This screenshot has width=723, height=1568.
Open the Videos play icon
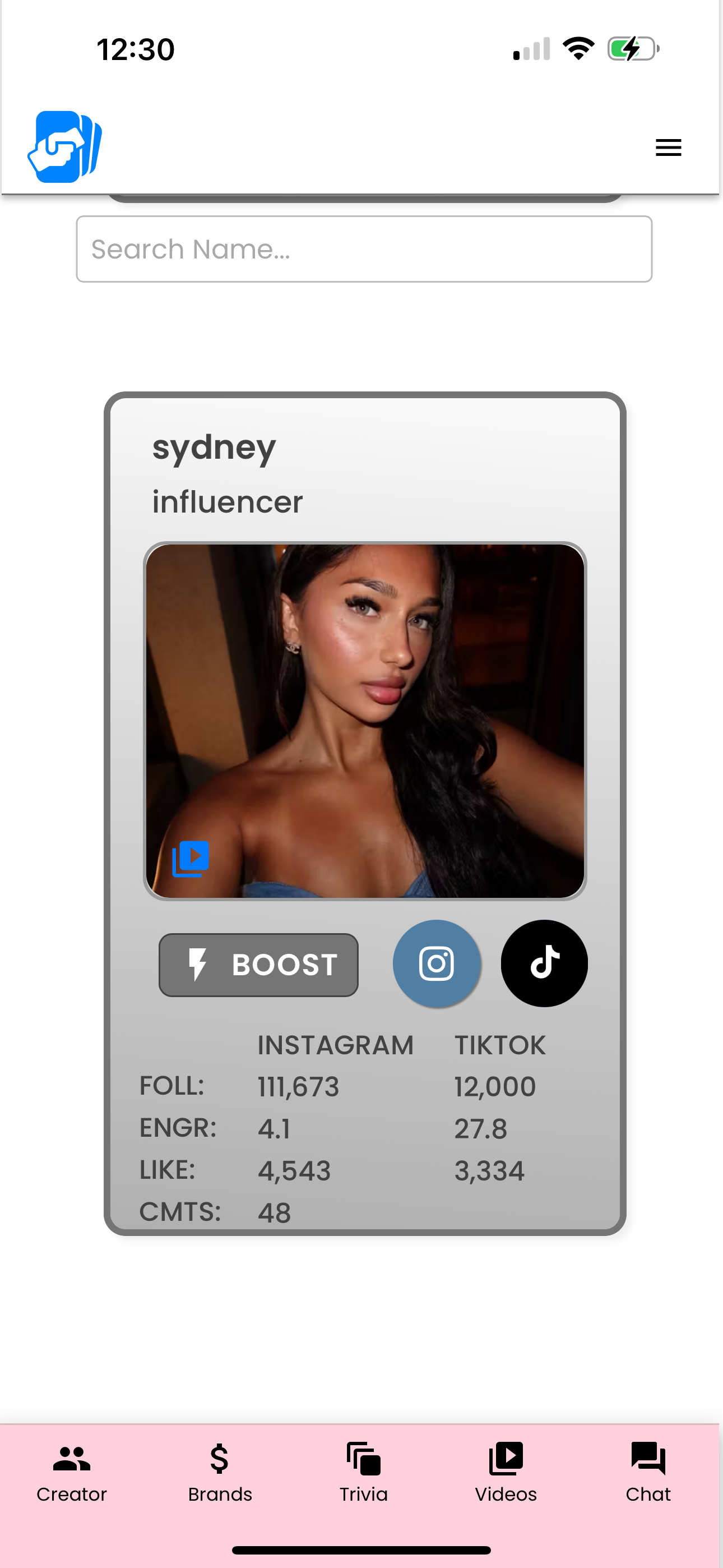pos(506,1458)
